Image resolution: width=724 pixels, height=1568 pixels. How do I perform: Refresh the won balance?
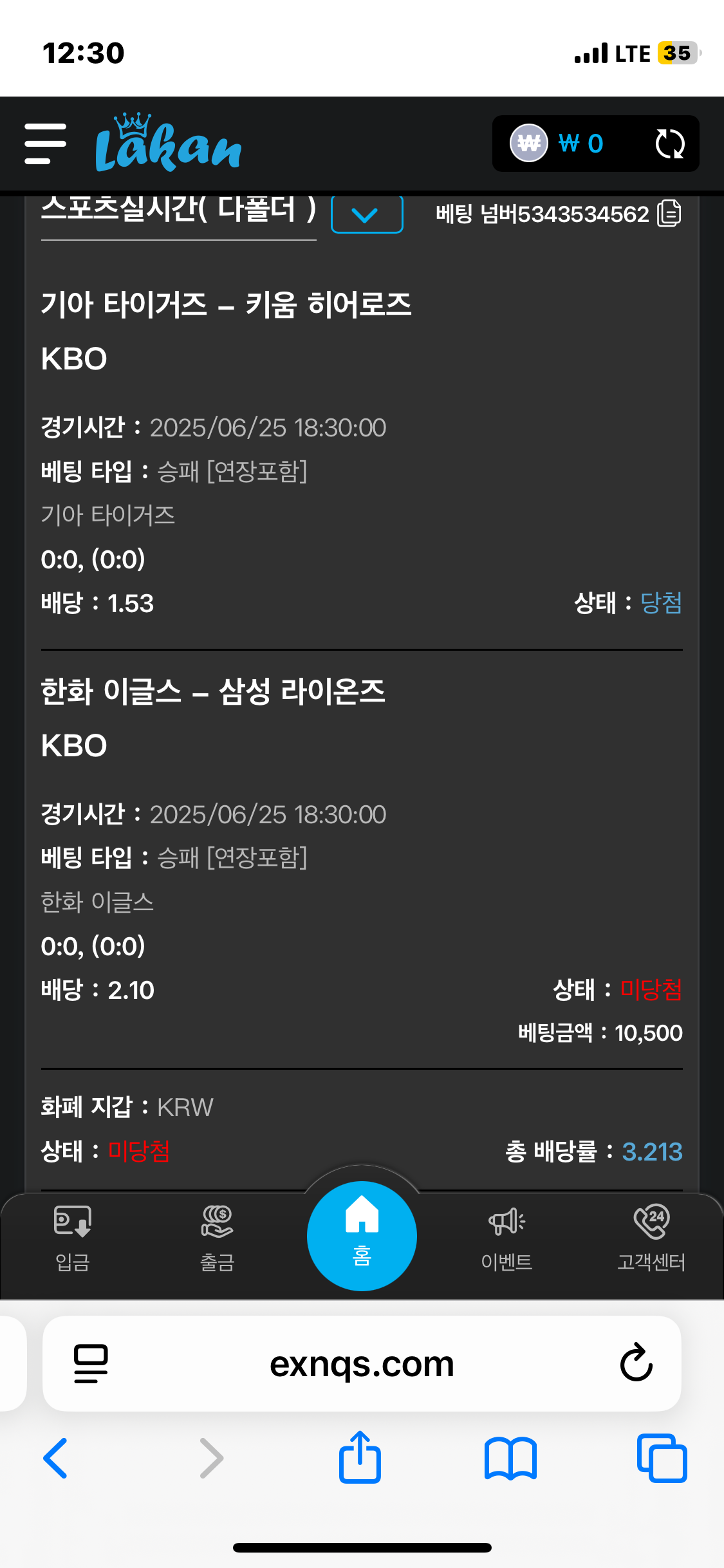669,144
